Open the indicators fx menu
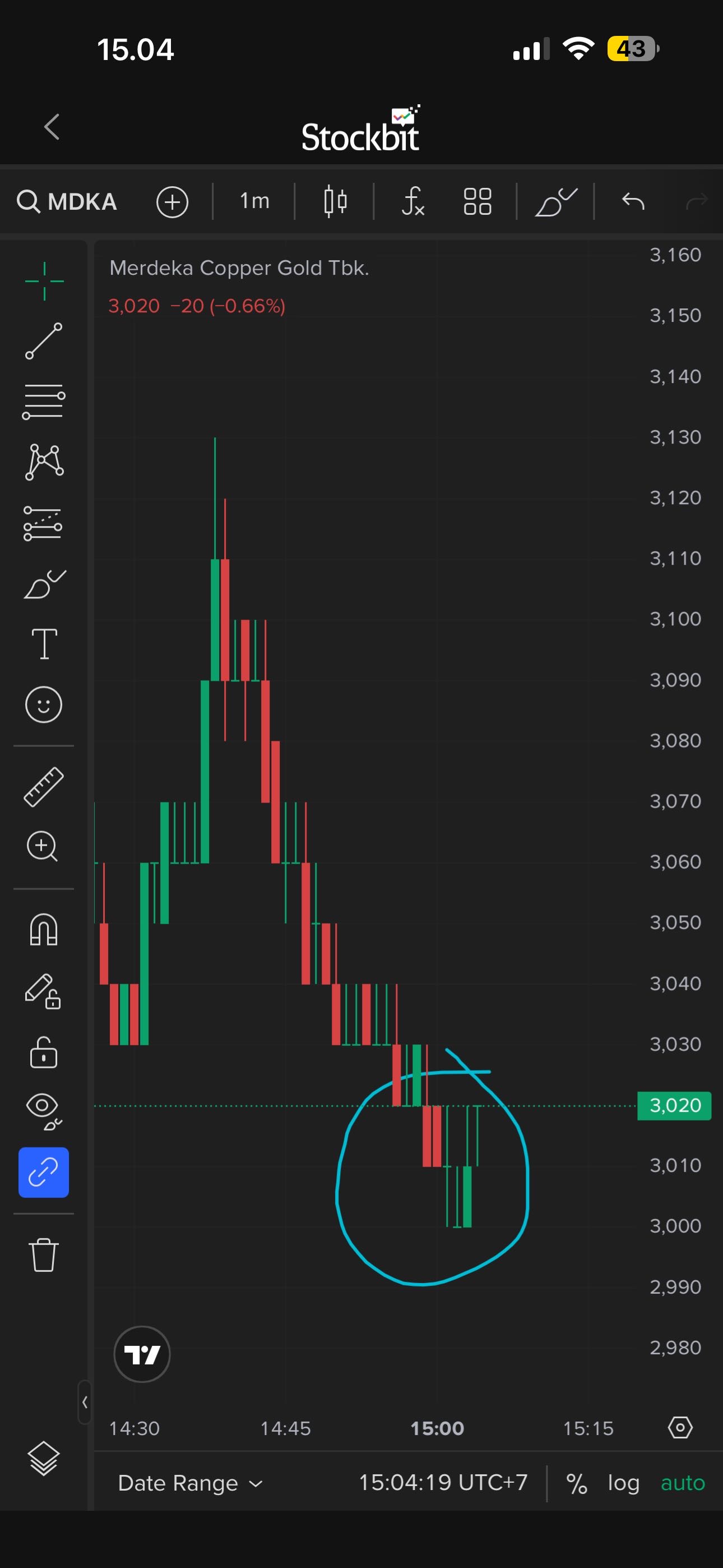 413,201
